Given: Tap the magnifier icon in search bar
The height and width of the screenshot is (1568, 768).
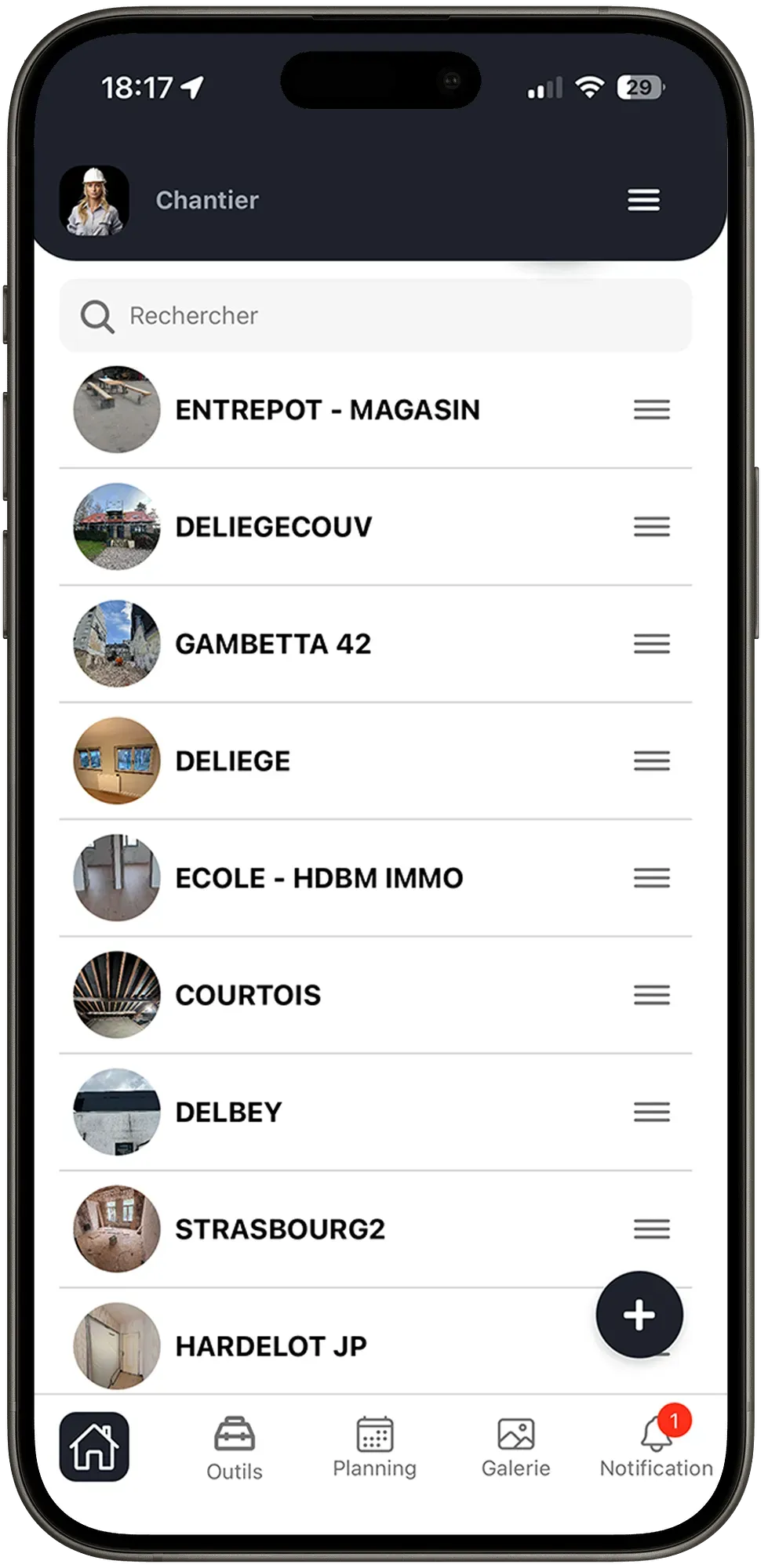Looking at the screenshot, I should coord(97,316).
